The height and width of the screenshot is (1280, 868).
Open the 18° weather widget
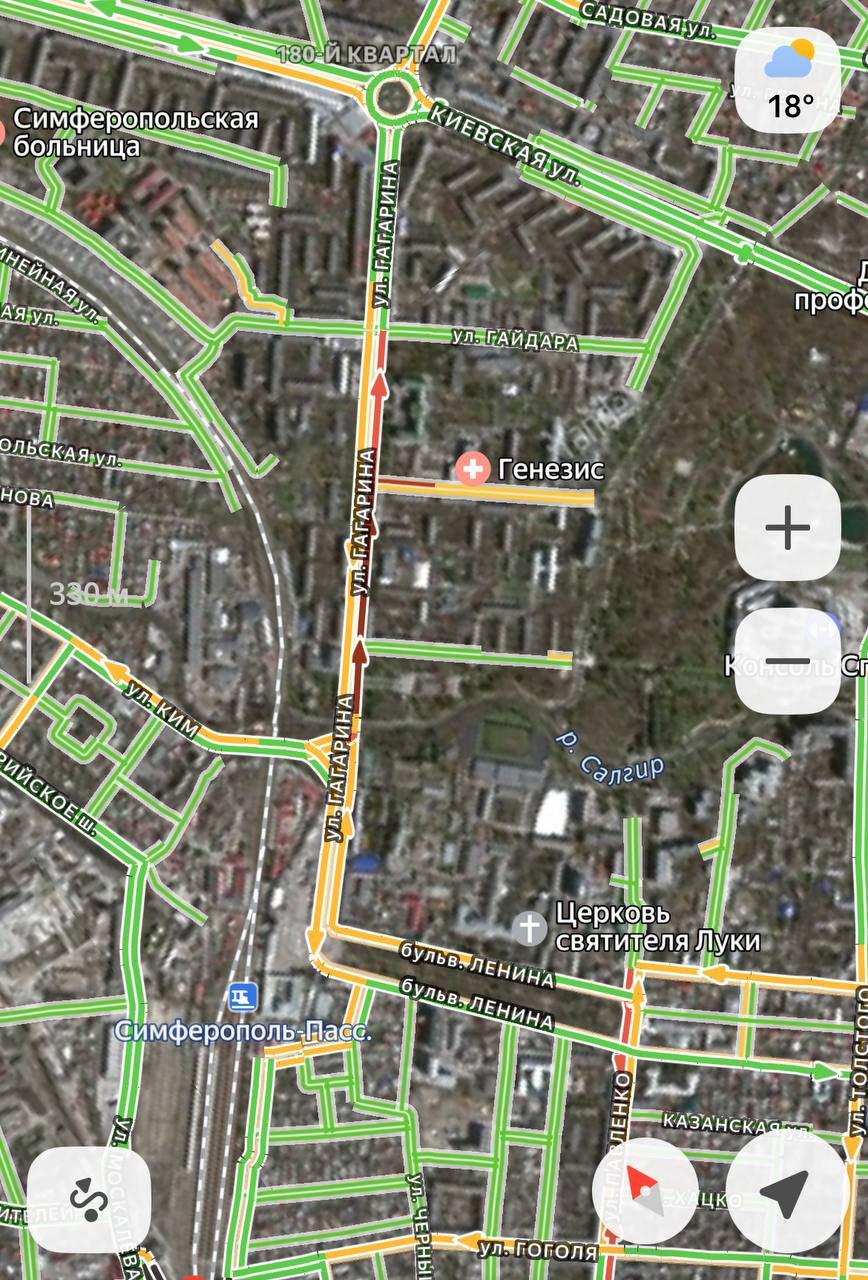788,80
